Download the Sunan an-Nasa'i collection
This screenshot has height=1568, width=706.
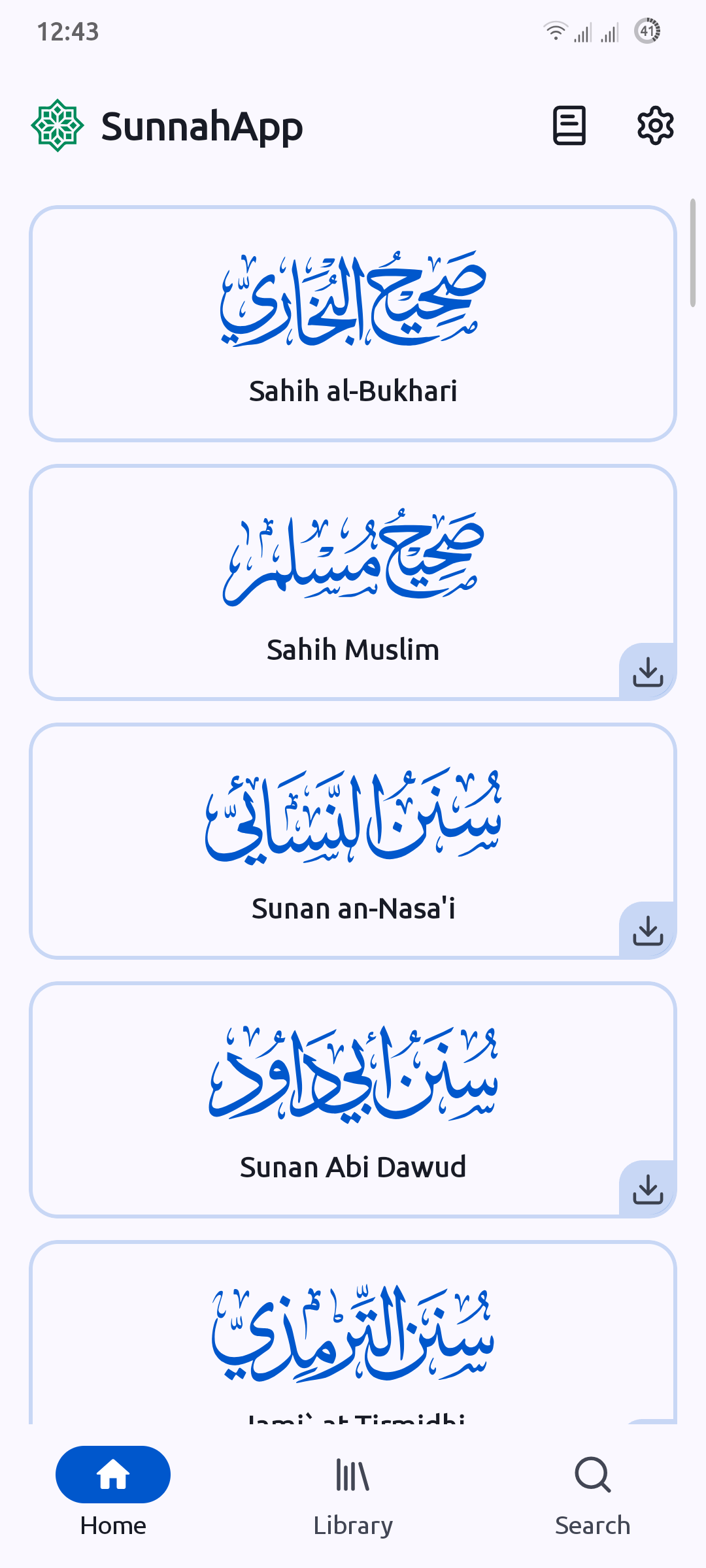(x=647, y=929)
